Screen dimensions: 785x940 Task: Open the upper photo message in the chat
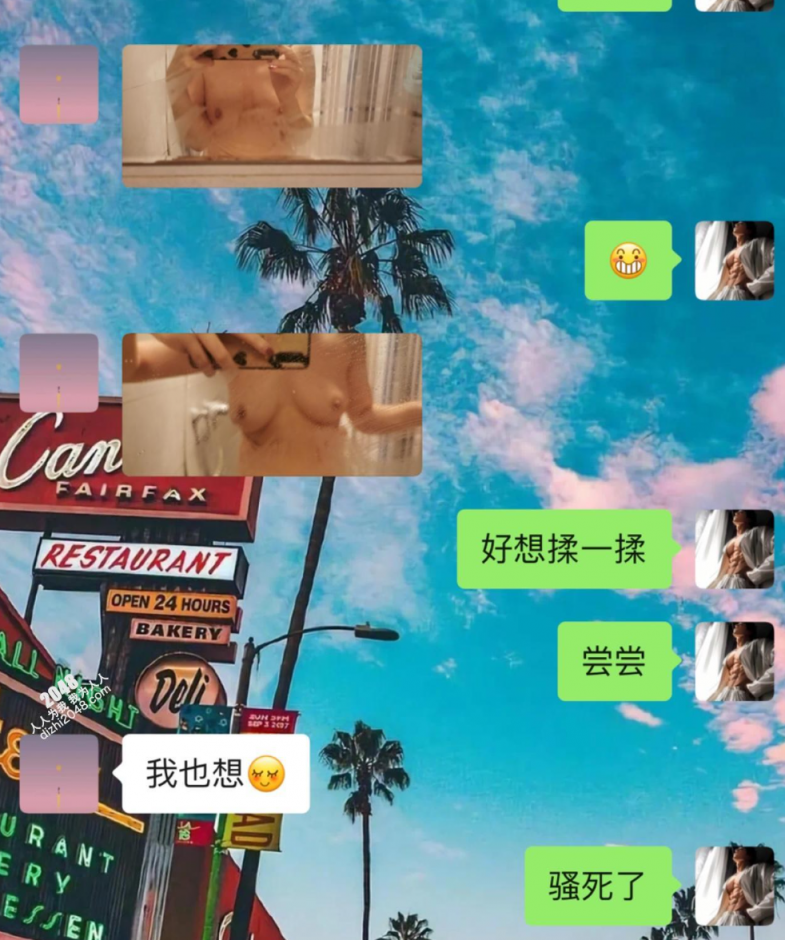[272, 116]
